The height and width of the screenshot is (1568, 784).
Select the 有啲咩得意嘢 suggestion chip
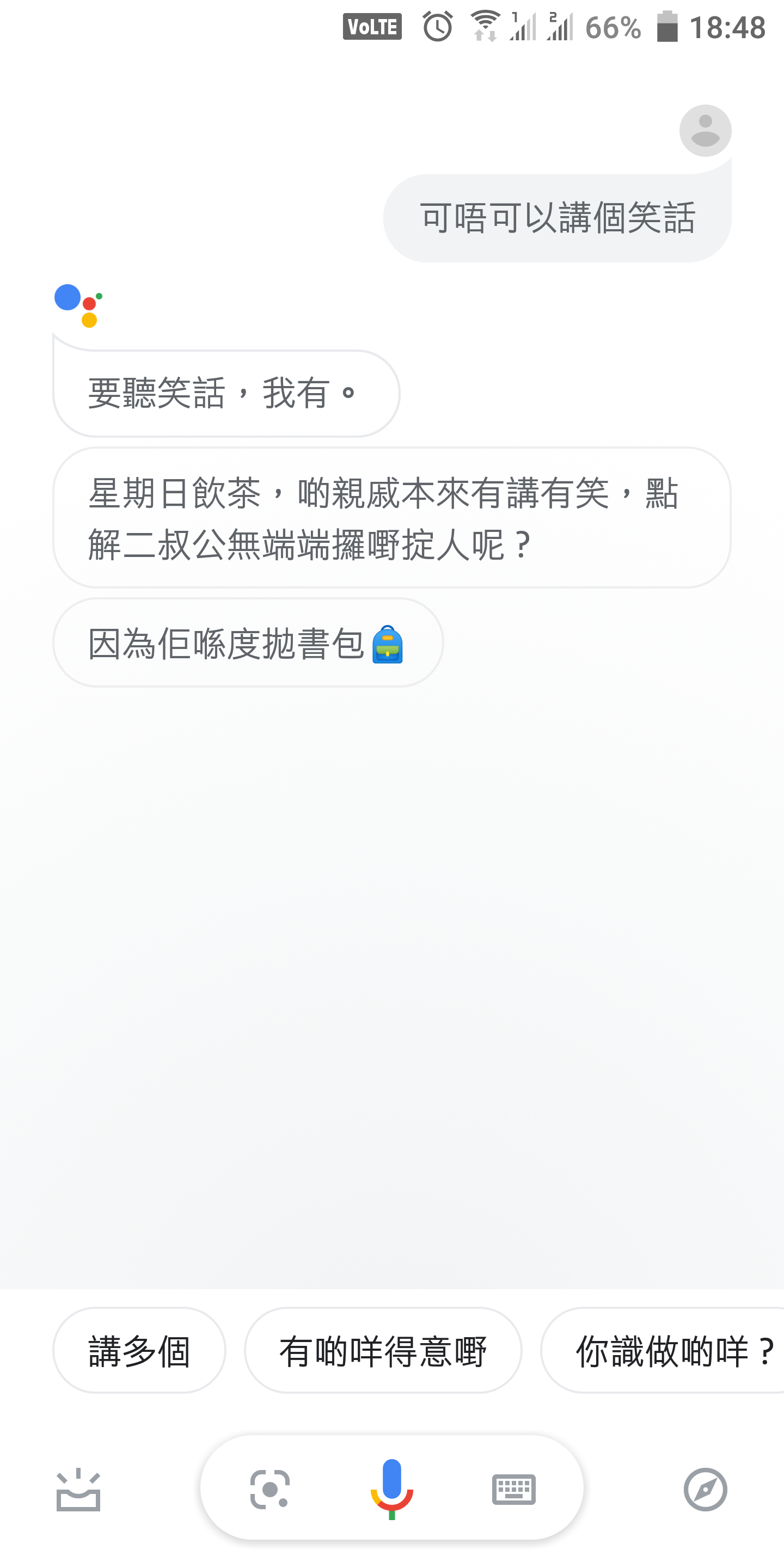[x=383, y=1350]
